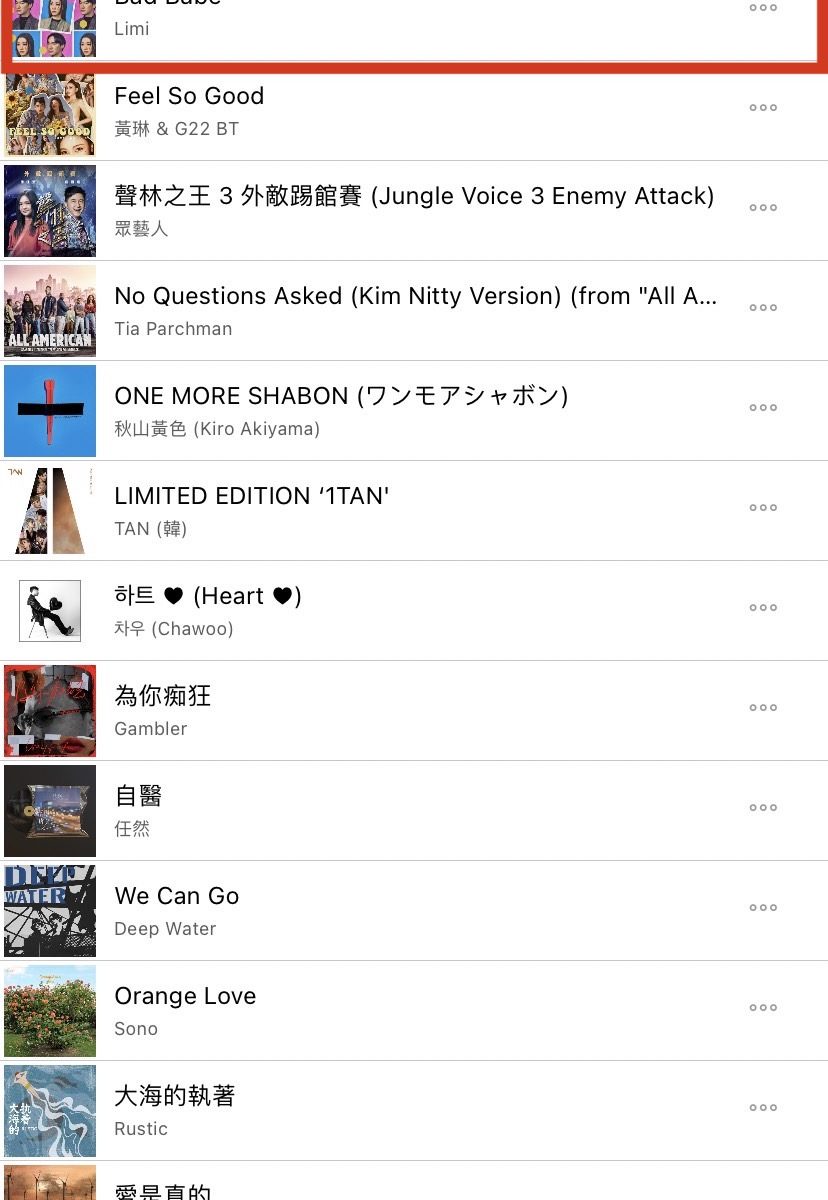The height and width of the screenshot is (1200, 828).
Task: Tap the three dots beside LIMITED EDITION '1TAN'
Action: [x=763, y=508]
